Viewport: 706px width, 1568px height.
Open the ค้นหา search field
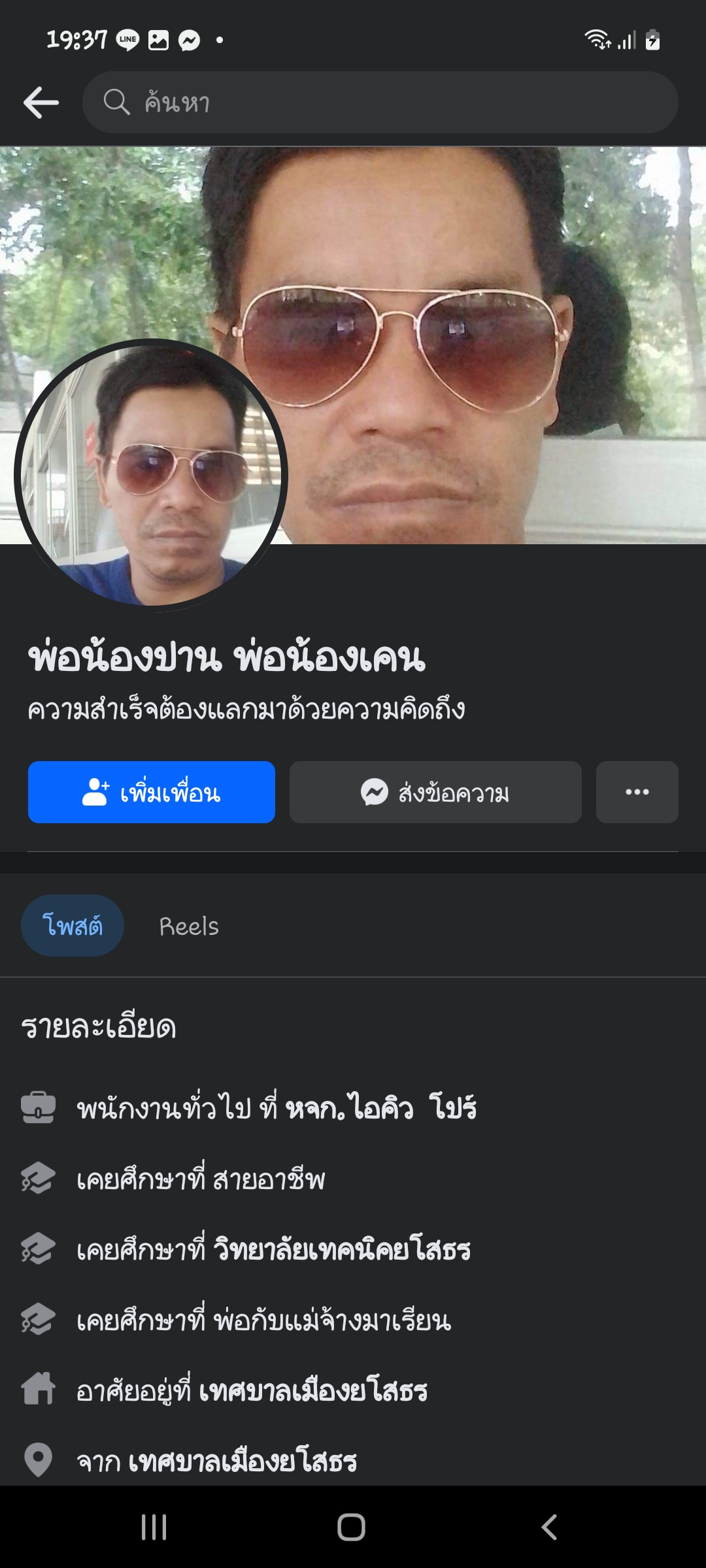(x=379, y=103)
